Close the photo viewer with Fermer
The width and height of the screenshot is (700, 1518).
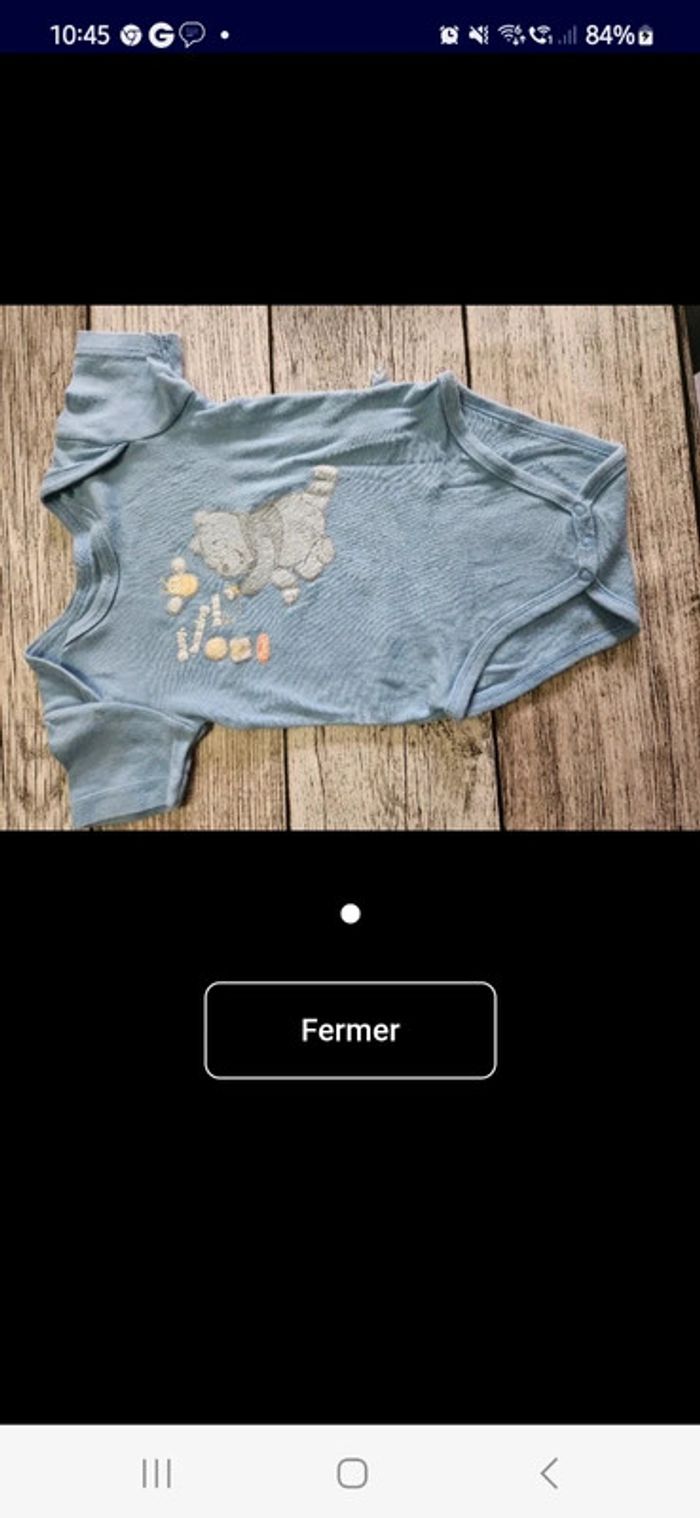(x=350, y=1030)
